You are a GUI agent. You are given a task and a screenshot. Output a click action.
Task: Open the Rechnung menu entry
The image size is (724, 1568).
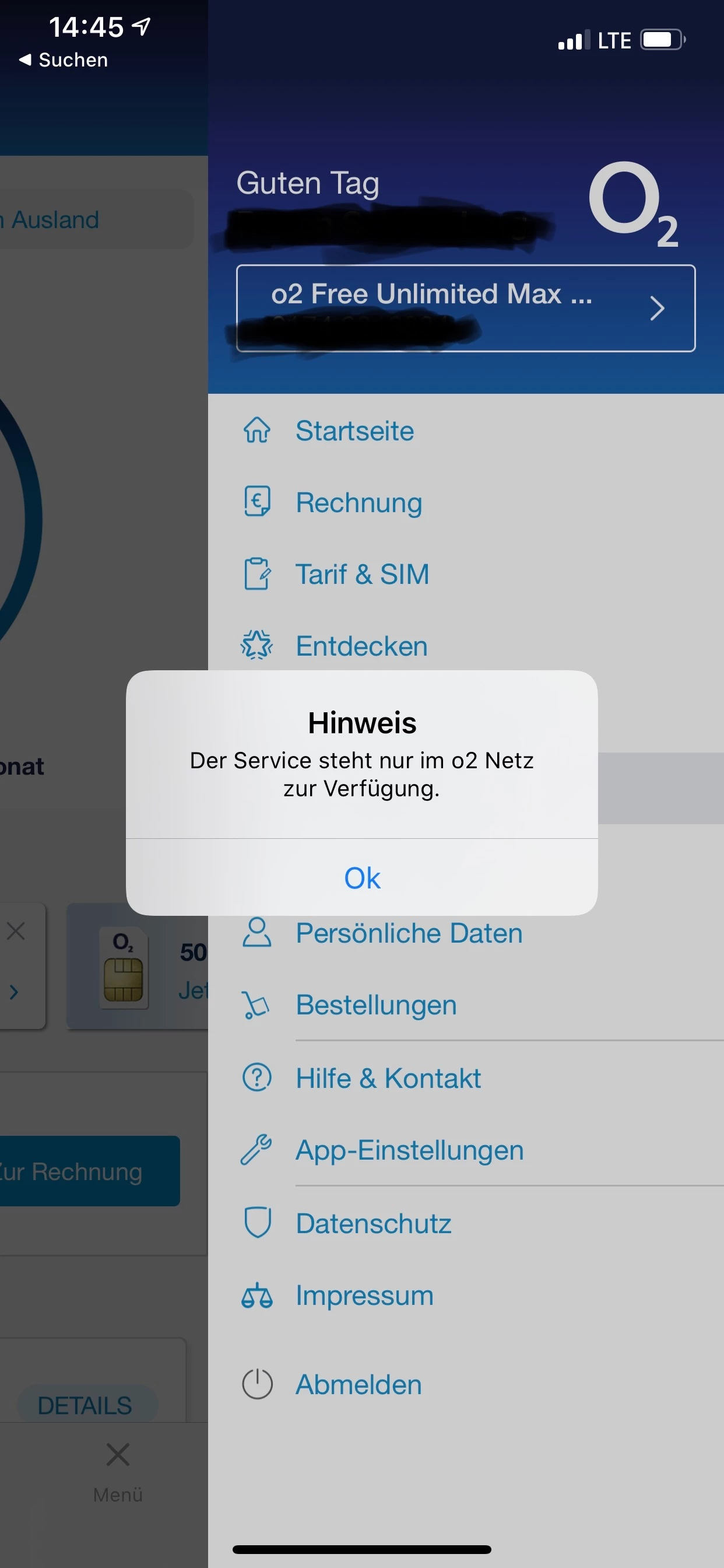(359, 503)
